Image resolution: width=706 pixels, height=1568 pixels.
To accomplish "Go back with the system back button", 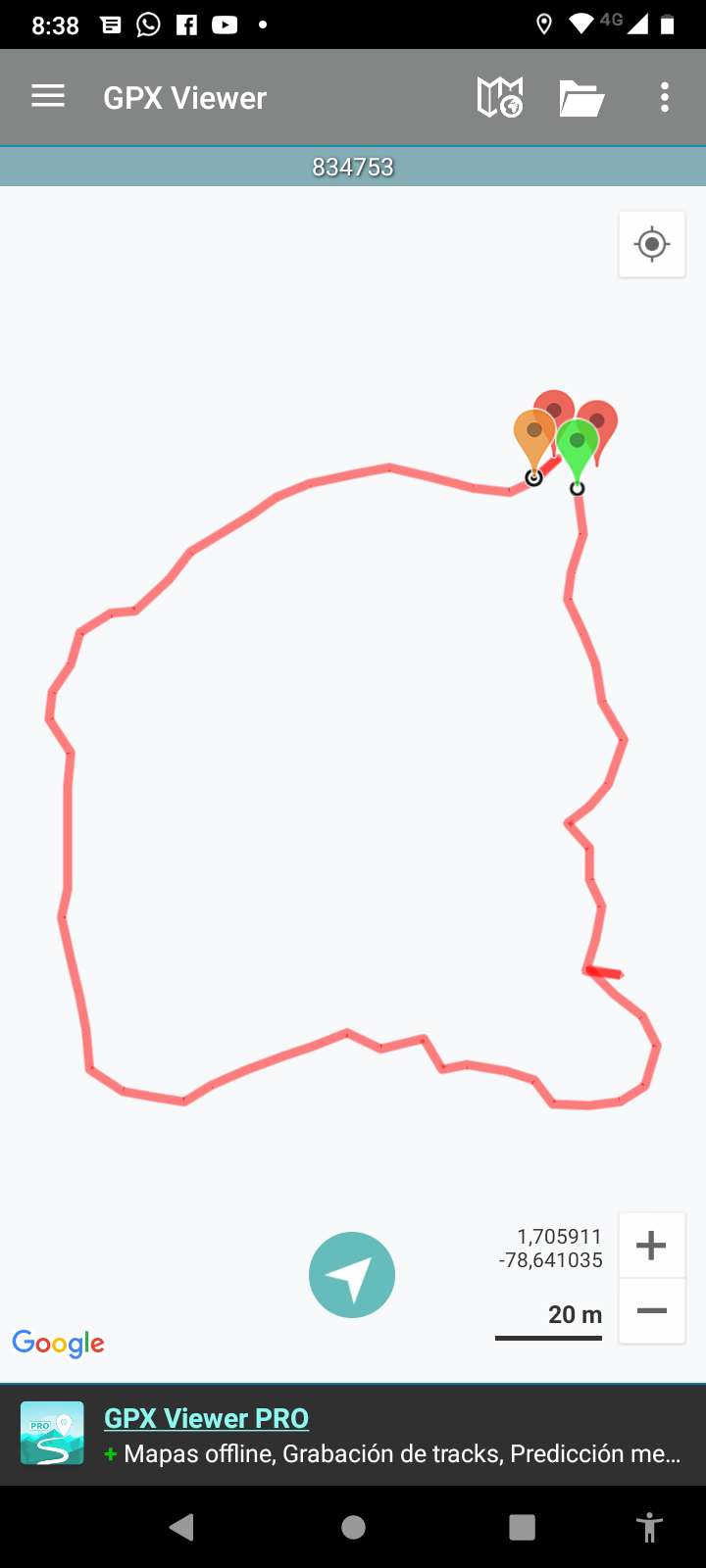I will pyautogui.click(x=181, y=1527).
